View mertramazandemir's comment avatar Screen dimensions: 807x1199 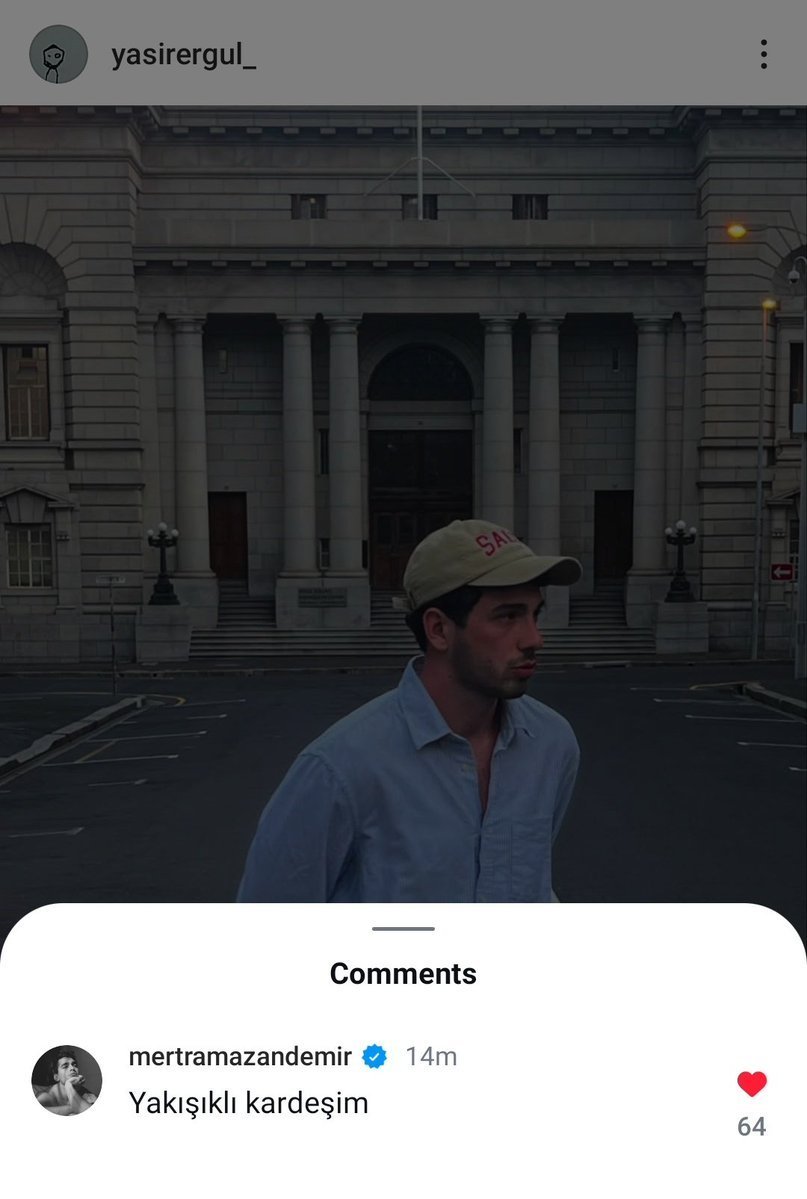(x=67, y=1080)
